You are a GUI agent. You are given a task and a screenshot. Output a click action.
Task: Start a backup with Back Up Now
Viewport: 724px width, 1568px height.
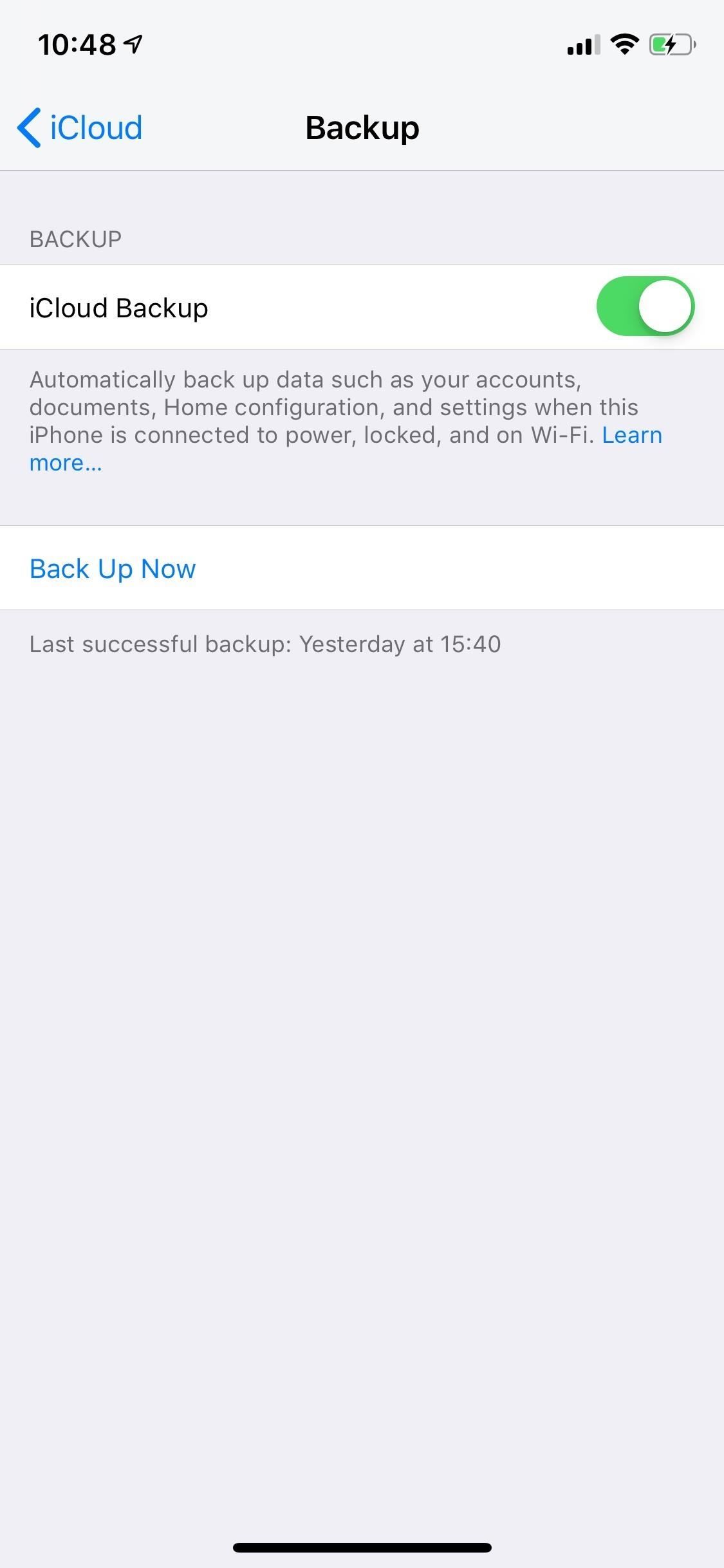113,568
